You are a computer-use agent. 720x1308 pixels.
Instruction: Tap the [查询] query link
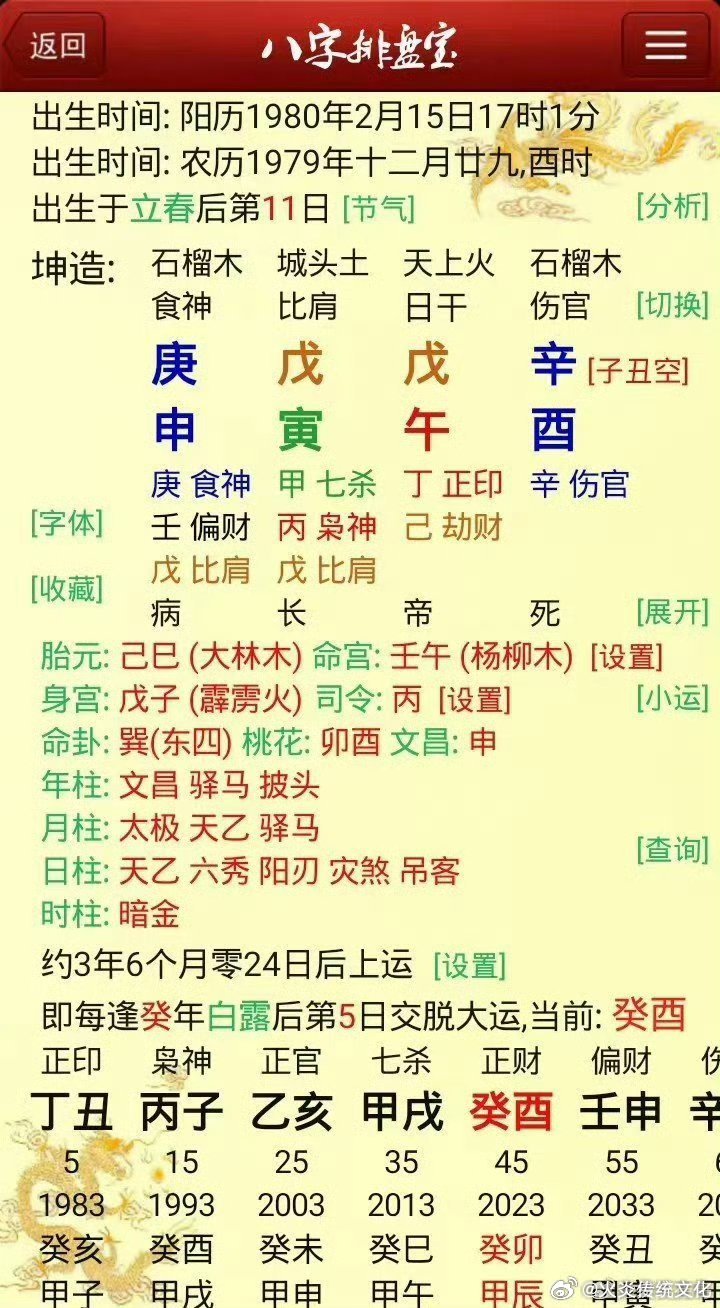coord(672,850)
